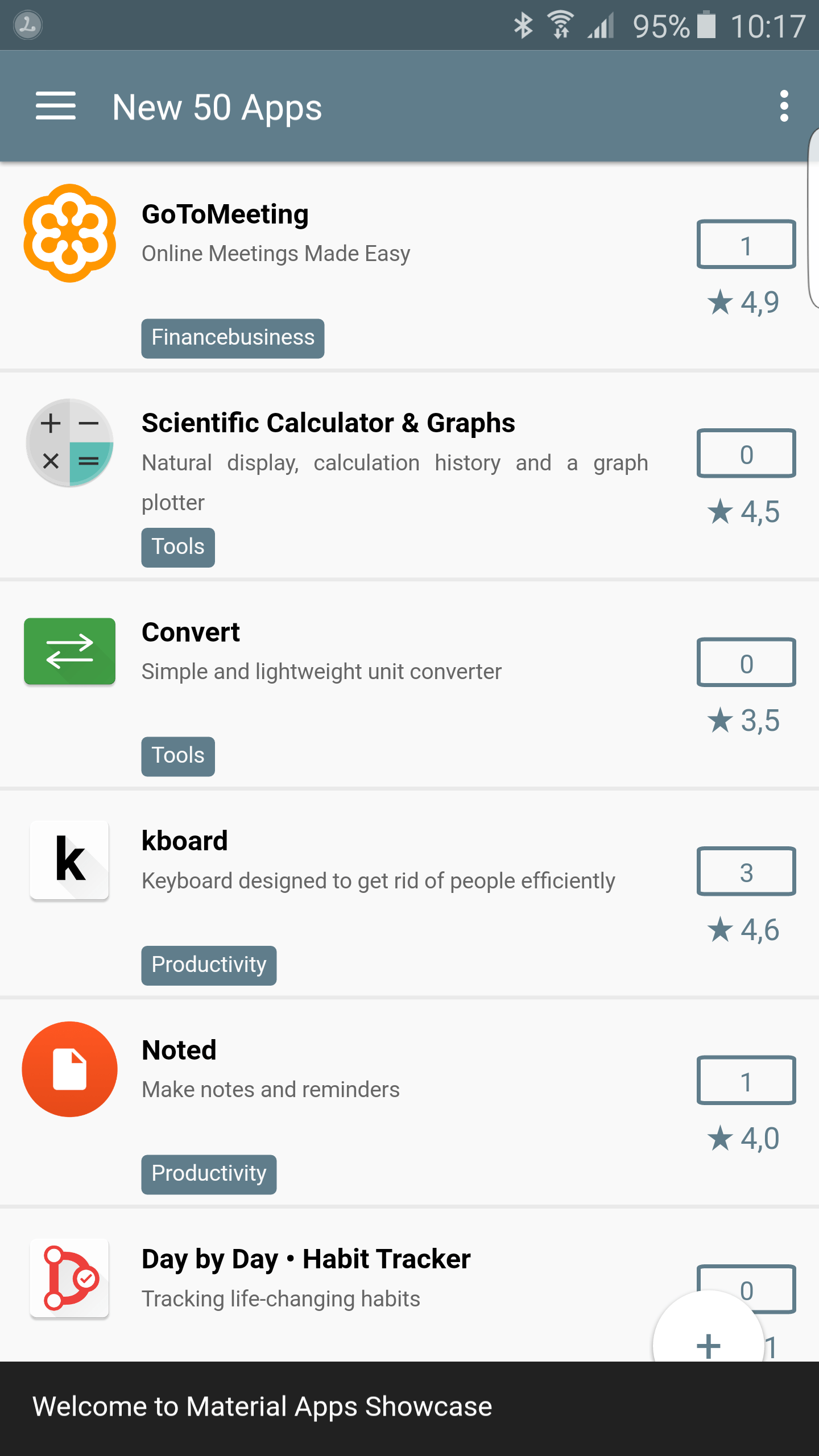Screen dimensions: 819x1456
Task: Click the kboard keyboard app icon
Action: coord(69,860)
